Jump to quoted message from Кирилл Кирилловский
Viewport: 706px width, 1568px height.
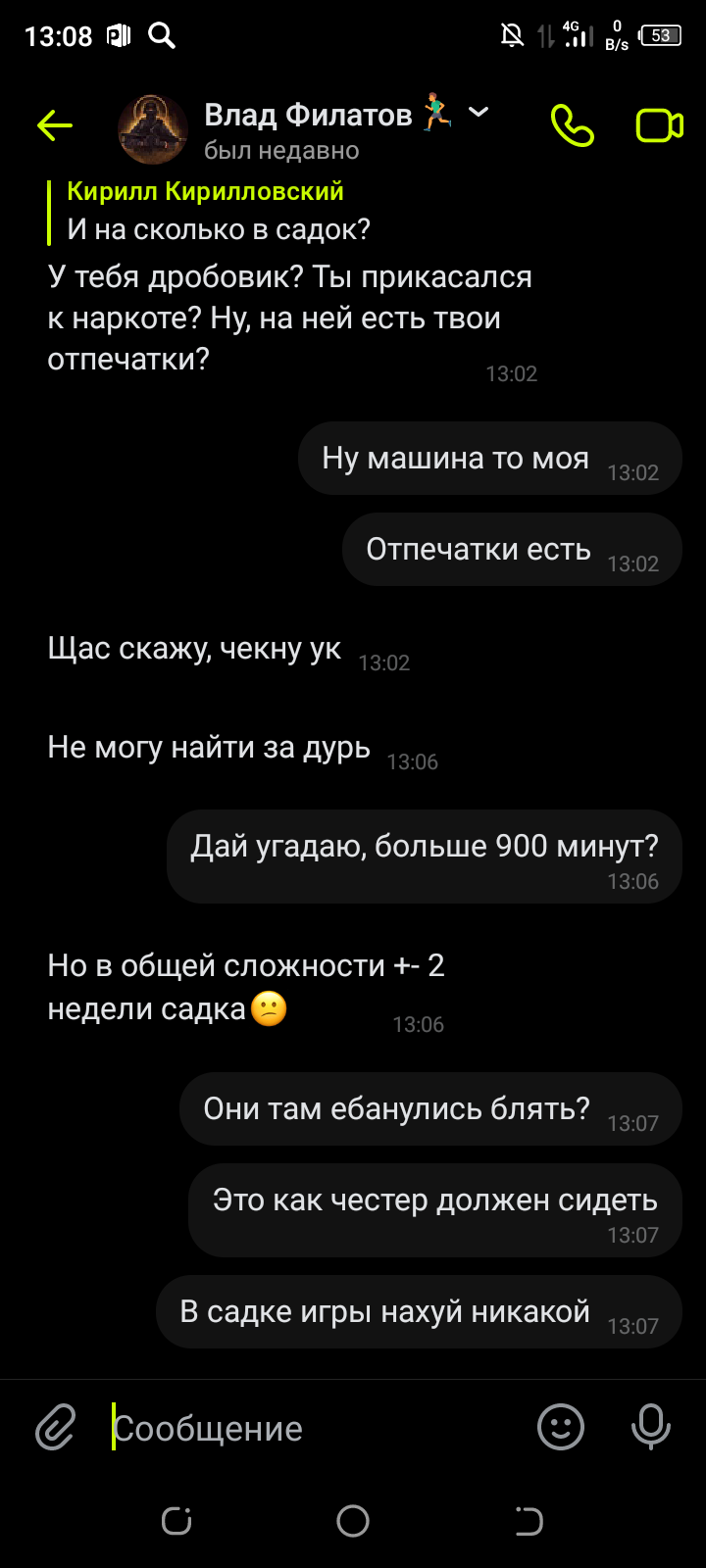216,212
